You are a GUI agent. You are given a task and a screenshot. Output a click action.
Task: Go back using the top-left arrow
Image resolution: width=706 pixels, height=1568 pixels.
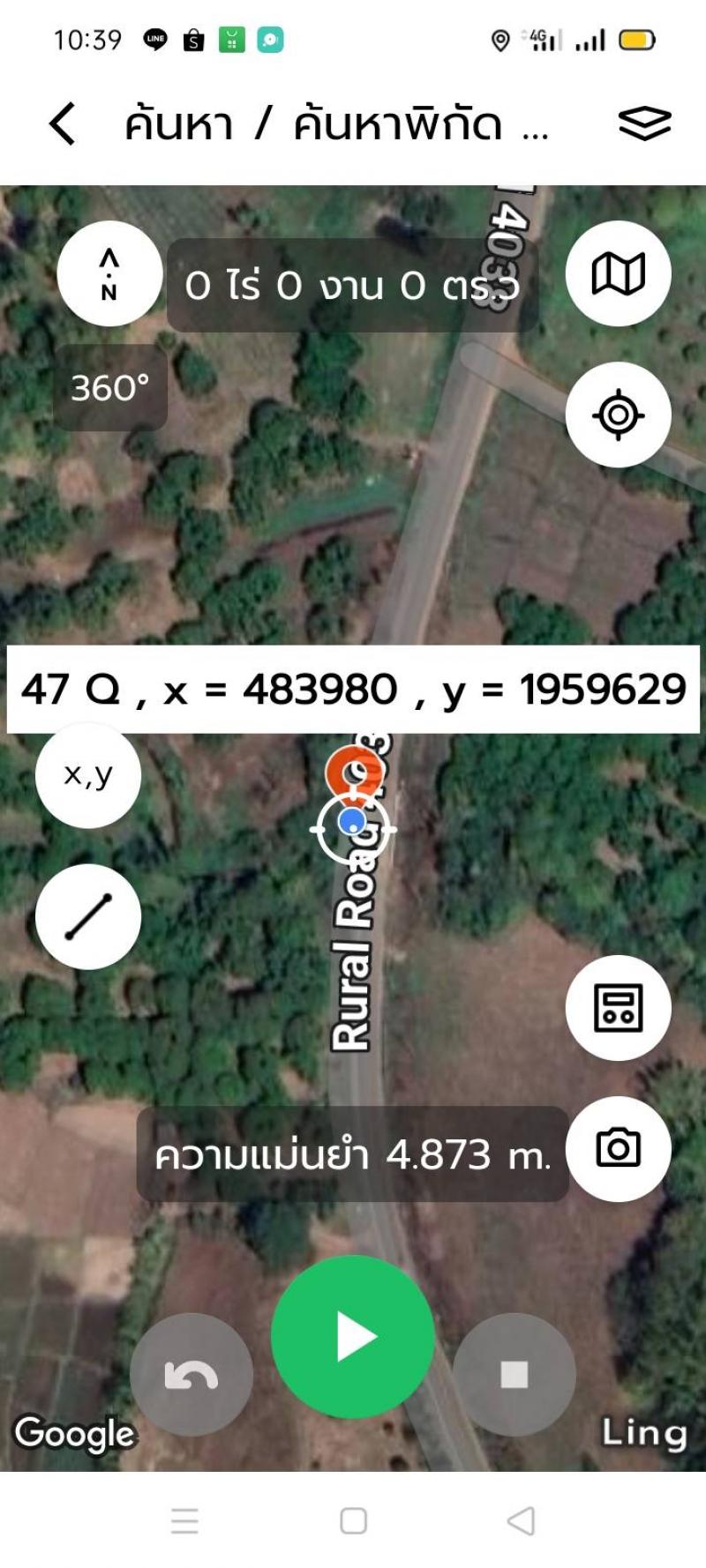click(x=62, y=123)
